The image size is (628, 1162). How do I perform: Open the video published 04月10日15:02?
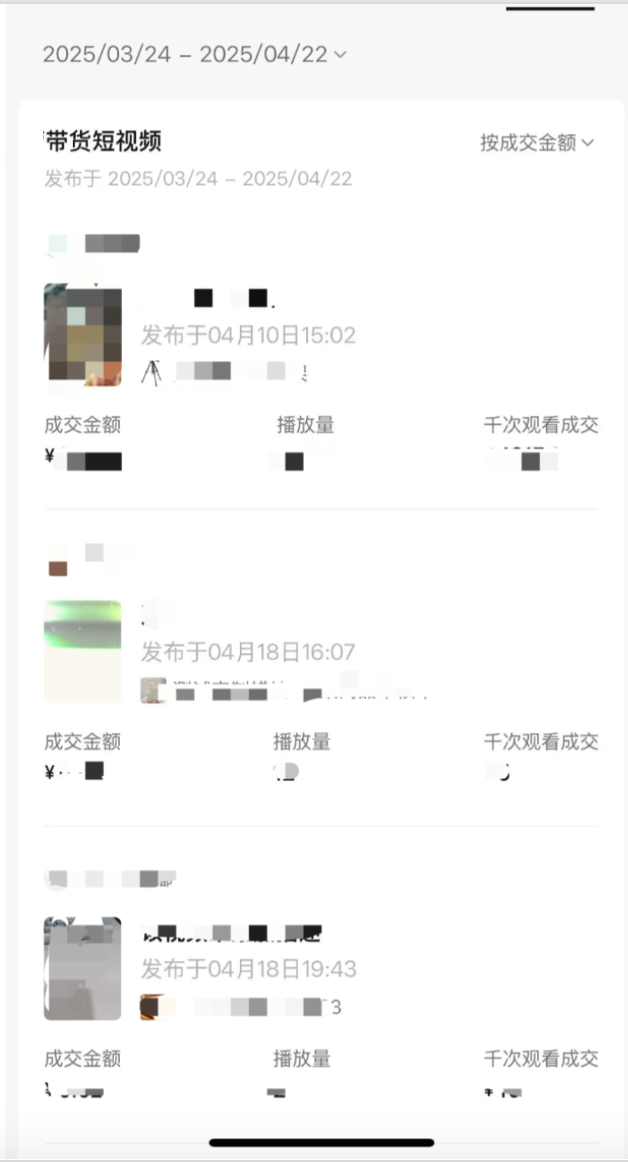coord(83,335)
